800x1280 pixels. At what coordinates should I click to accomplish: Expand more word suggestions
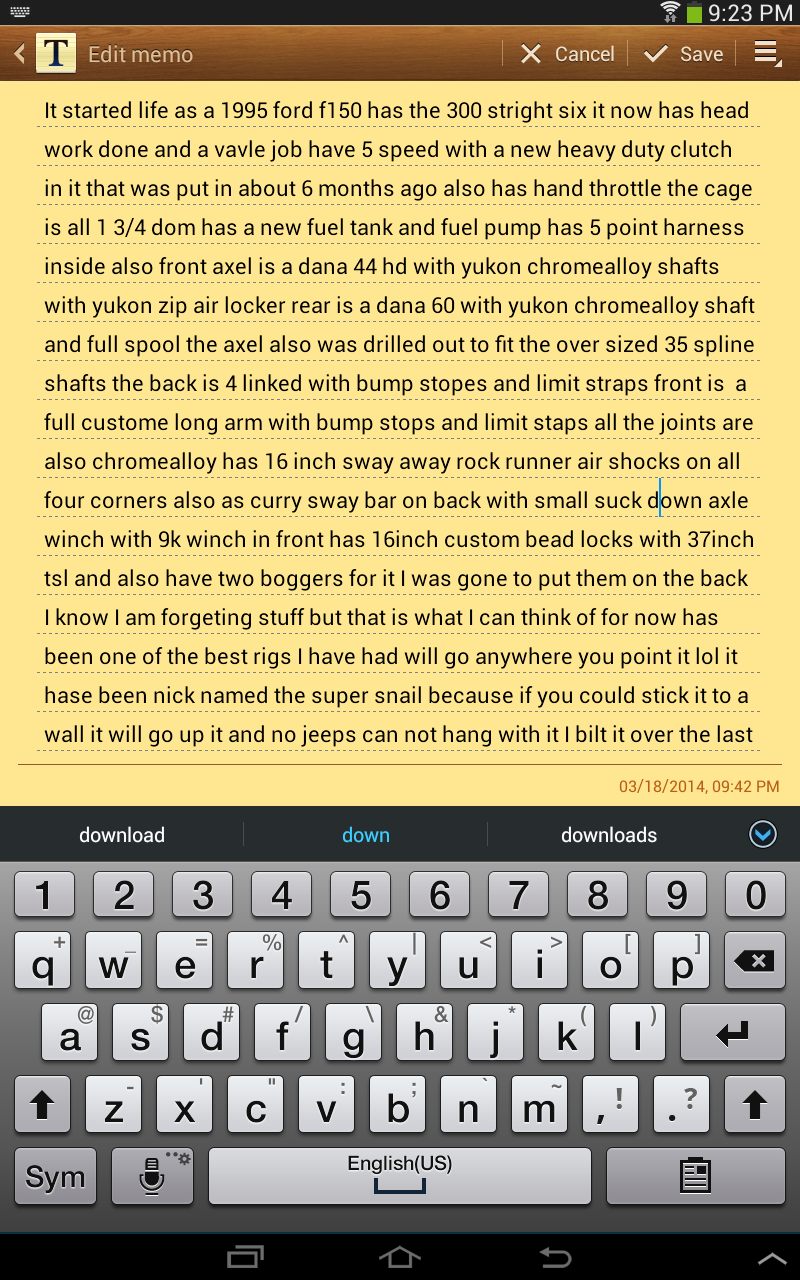click(x=763, y=834)
